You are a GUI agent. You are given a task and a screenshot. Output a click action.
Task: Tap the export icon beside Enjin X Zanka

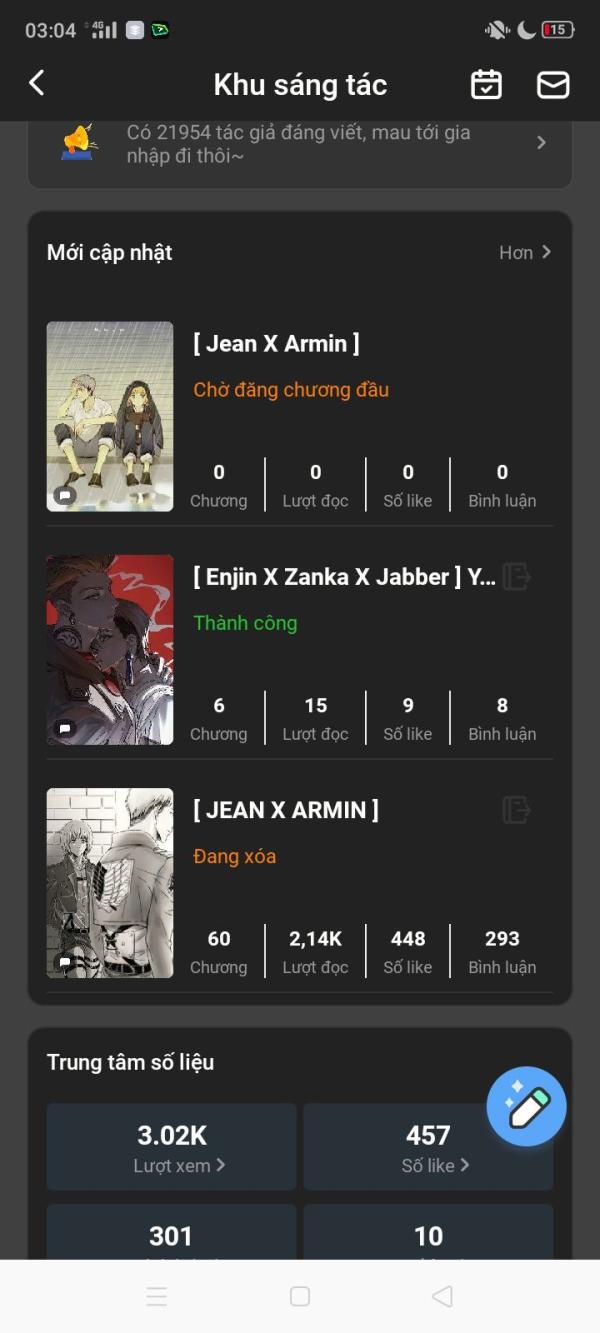tap(516, 577)
